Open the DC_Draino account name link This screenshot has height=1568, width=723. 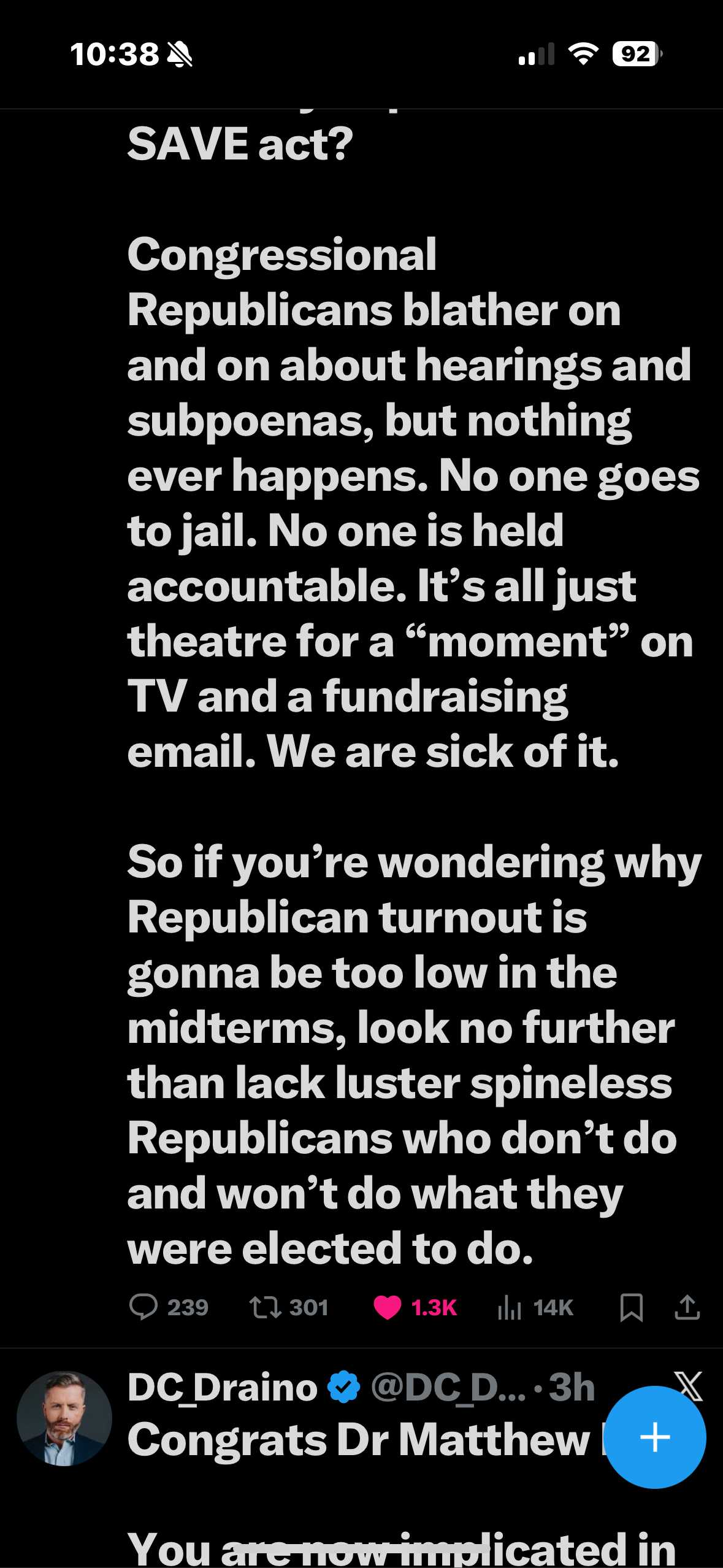[x=222, y=1388]
